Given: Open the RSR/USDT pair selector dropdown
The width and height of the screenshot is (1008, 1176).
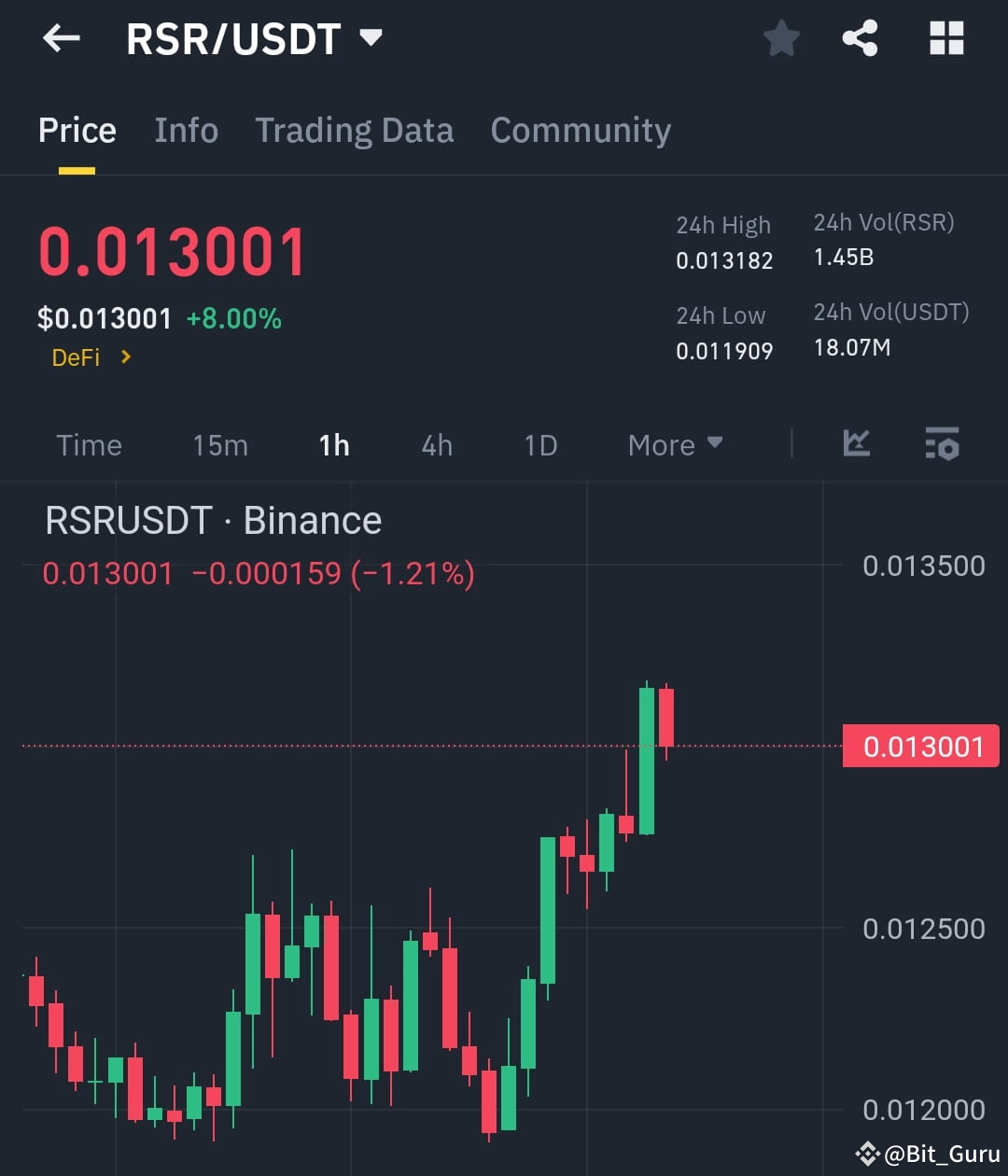Looking at the screenshot, I should coord(371,38).
